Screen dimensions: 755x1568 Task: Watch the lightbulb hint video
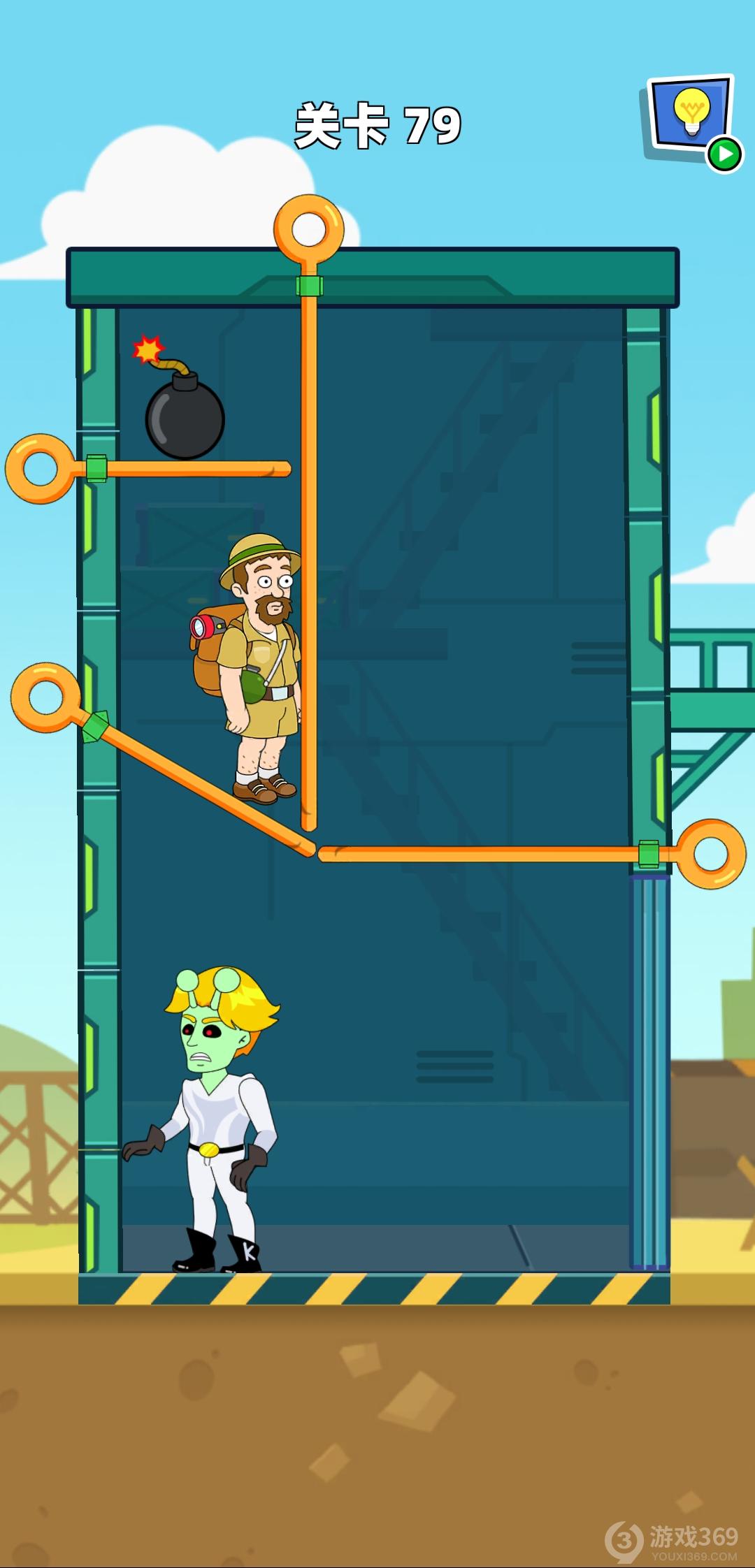[x=691, y=120]
